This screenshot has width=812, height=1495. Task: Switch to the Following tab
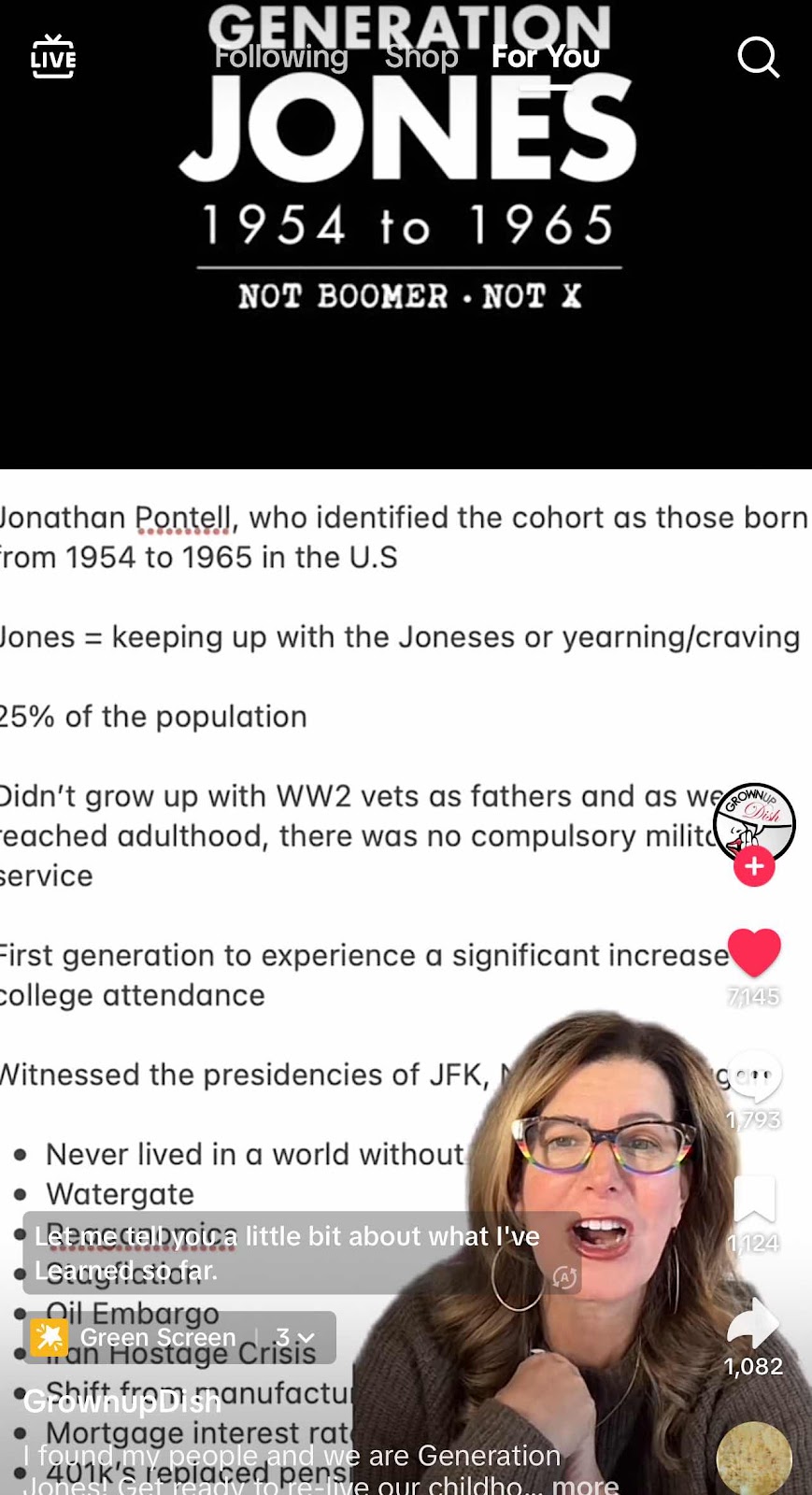point(281,57)
